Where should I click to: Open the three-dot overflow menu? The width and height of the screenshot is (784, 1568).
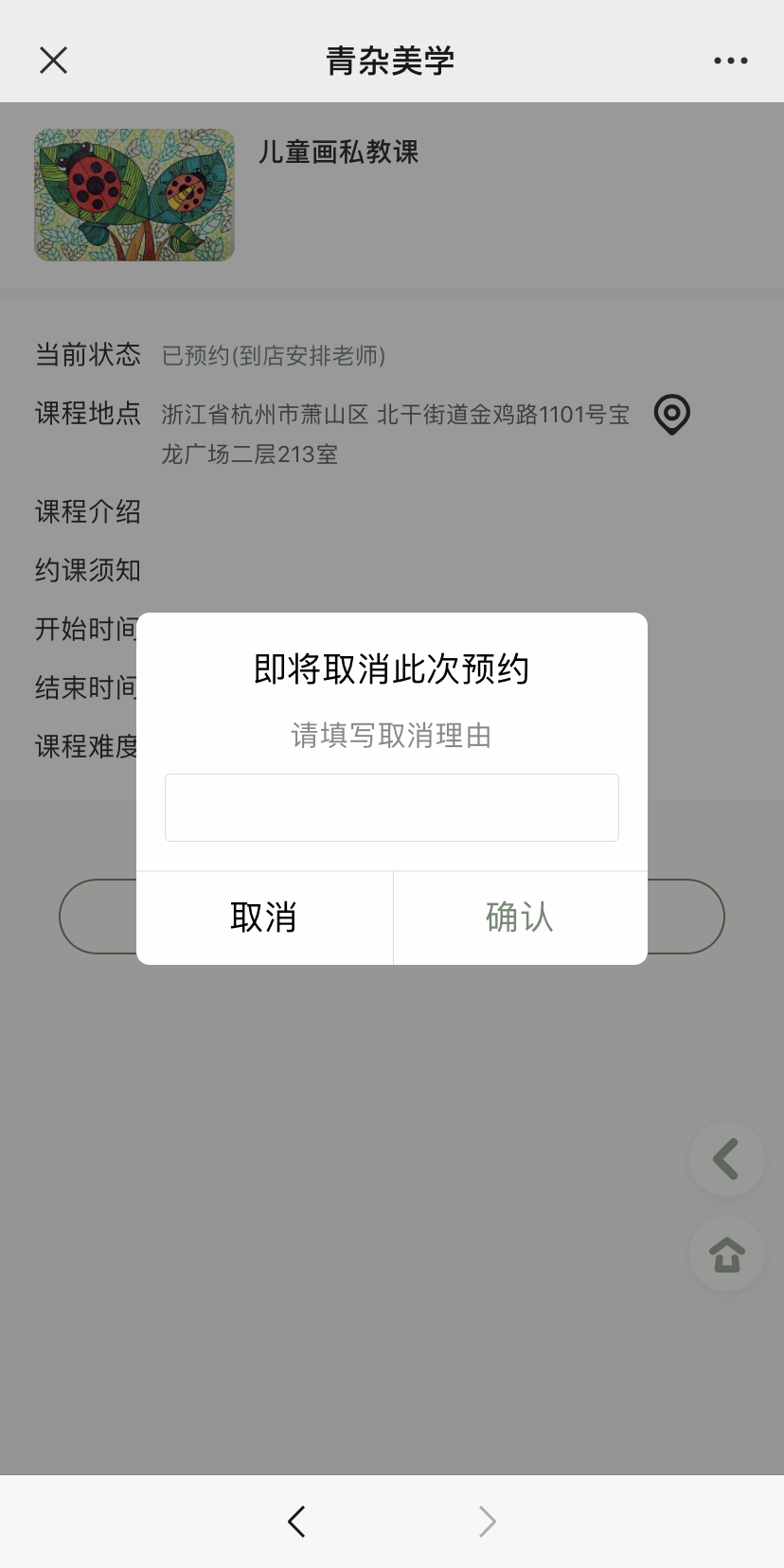730,61
